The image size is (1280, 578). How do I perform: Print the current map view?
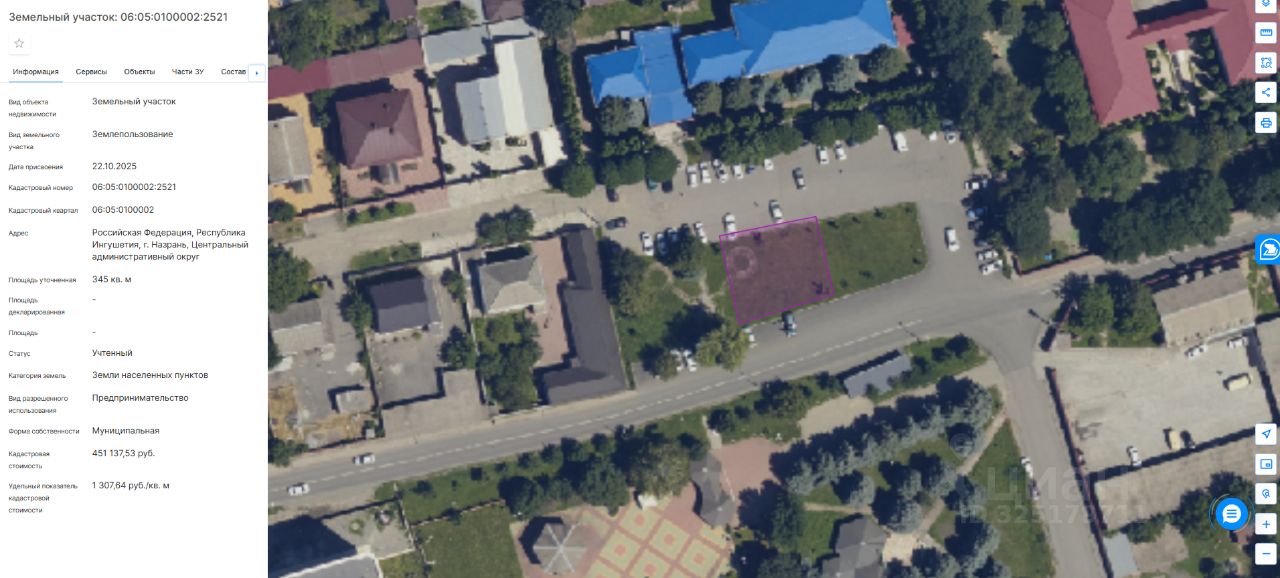click(x=1266, y=123)
